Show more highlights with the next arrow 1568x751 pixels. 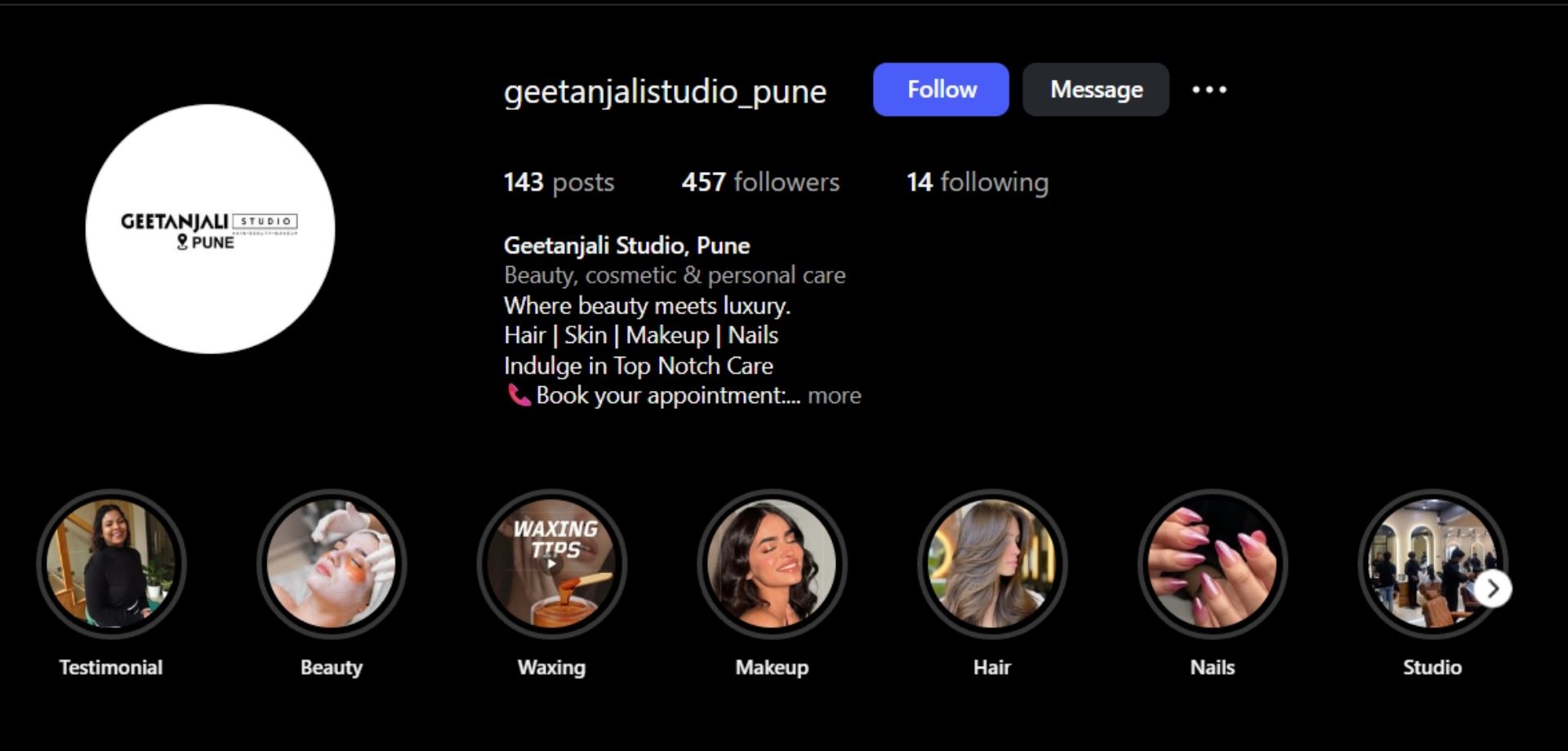coord(1493,588)
